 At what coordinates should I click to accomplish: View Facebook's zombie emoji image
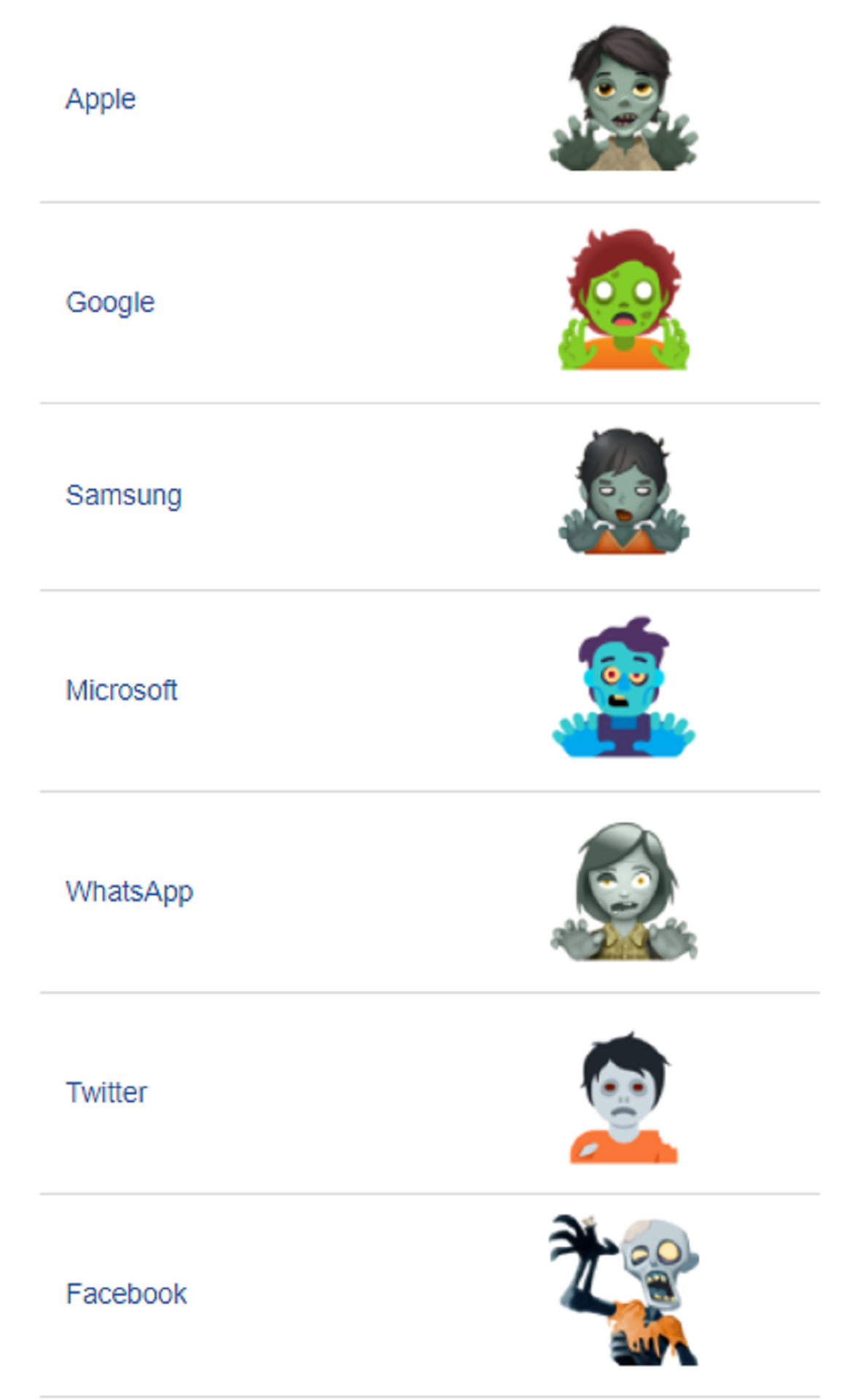624,1289
